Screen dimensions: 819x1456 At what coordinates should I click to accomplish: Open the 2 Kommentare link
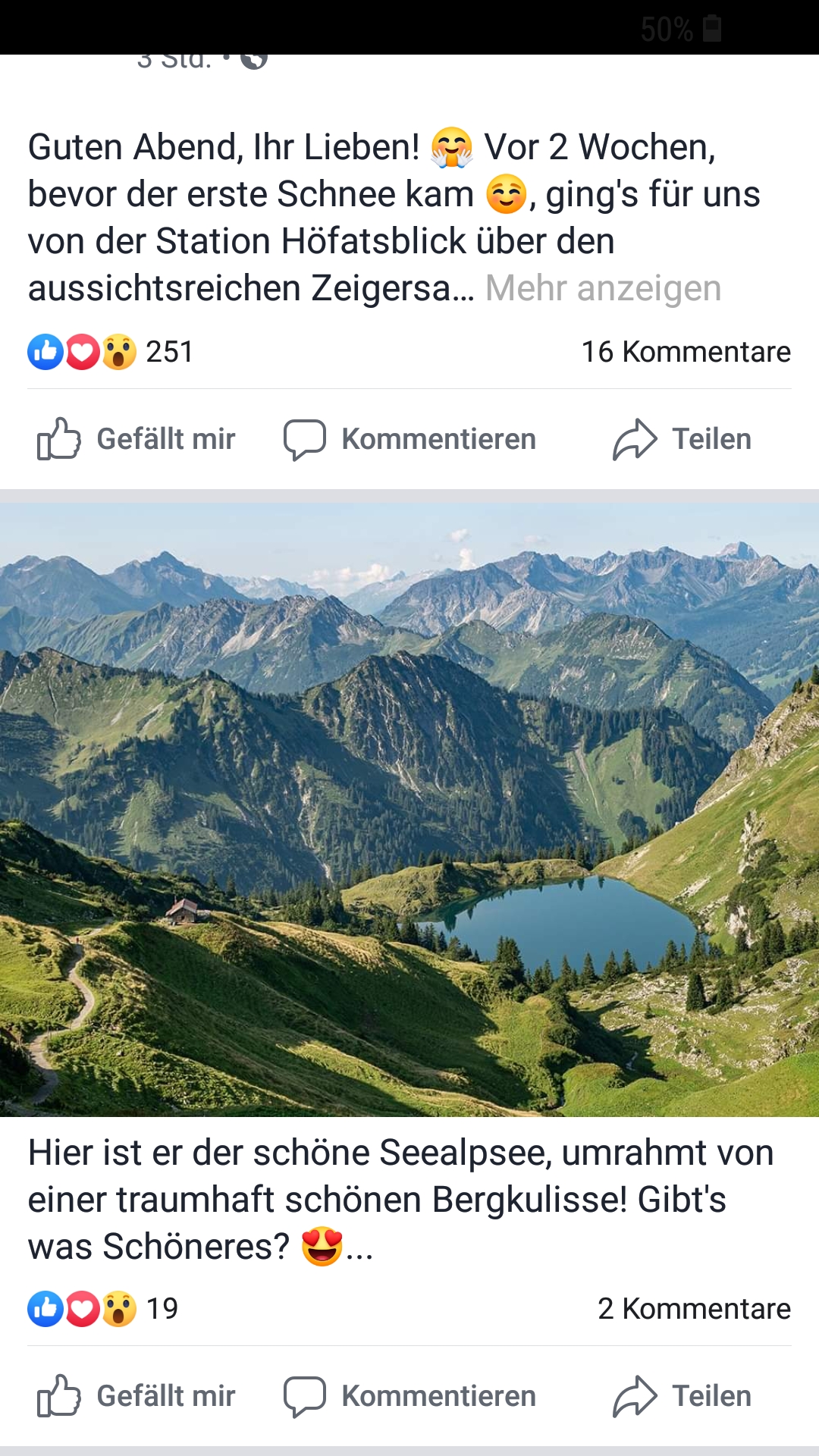pyautogui.click(x=694, y=1309)
